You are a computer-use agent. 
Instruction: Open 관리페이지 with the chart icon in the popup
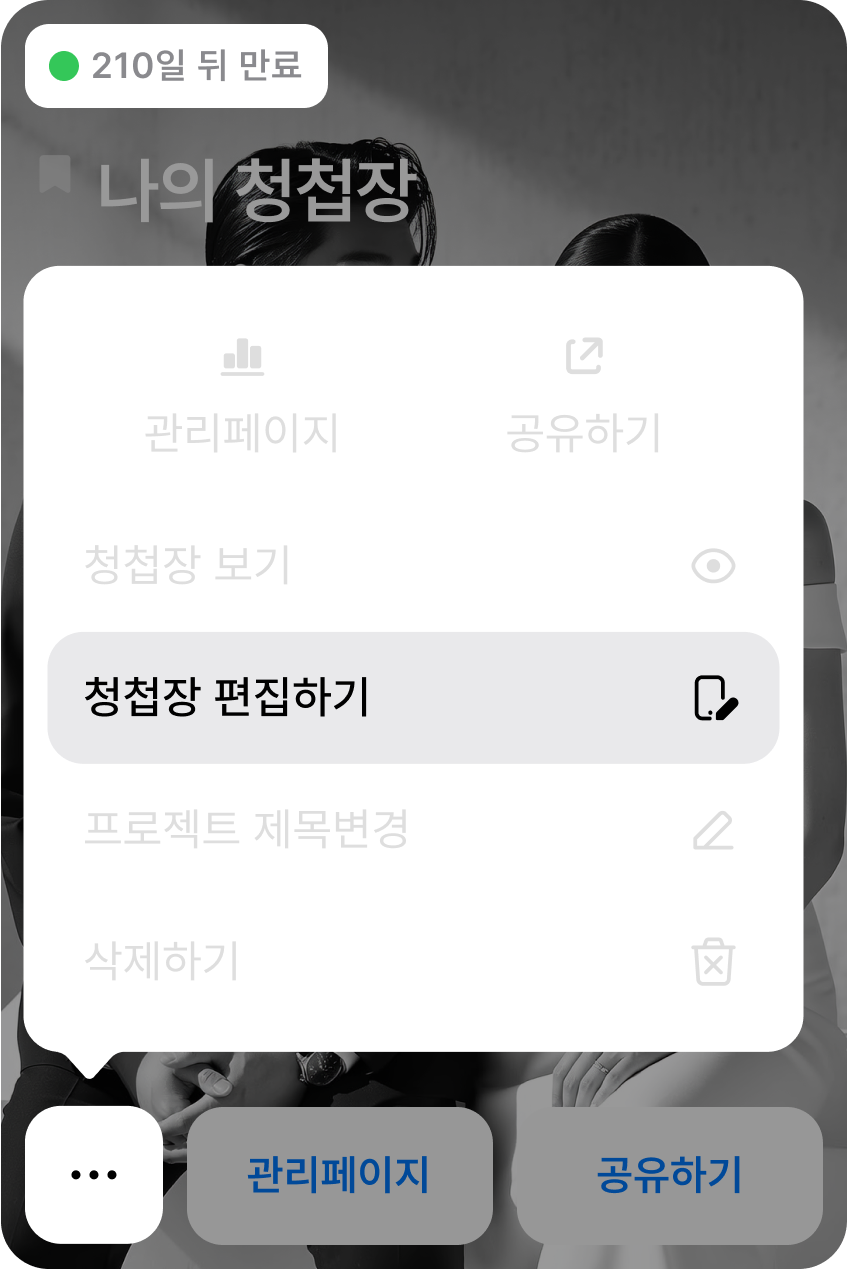(242, 396)
